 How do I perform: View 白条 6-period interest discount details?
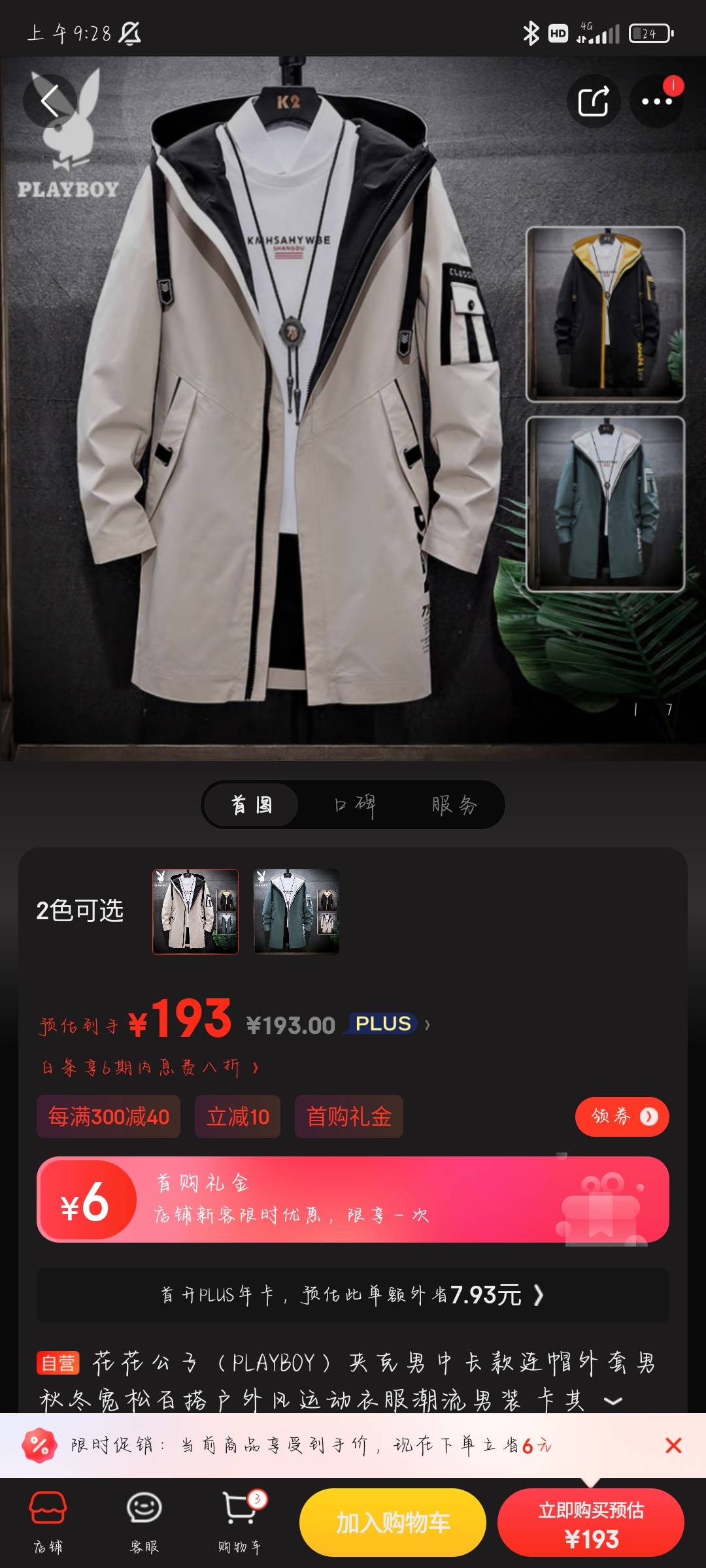click(x=150, y=1068)
